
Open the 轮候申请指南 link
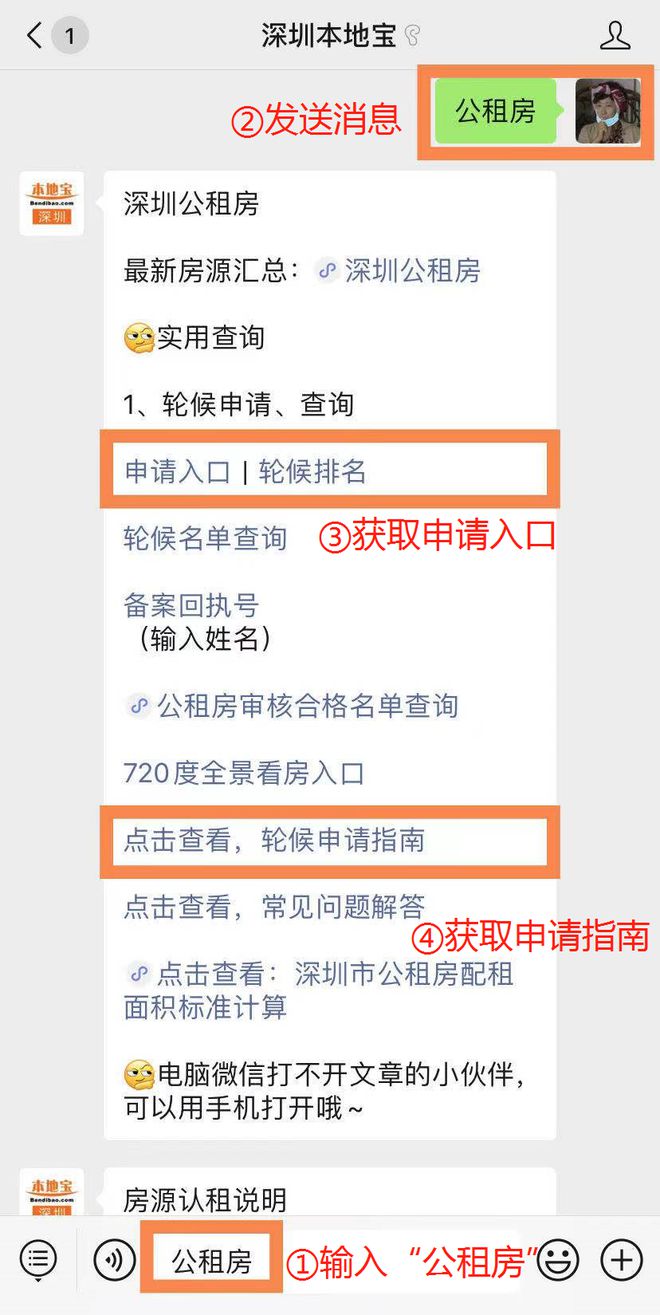pyautogui.click(x=273, y=840)
